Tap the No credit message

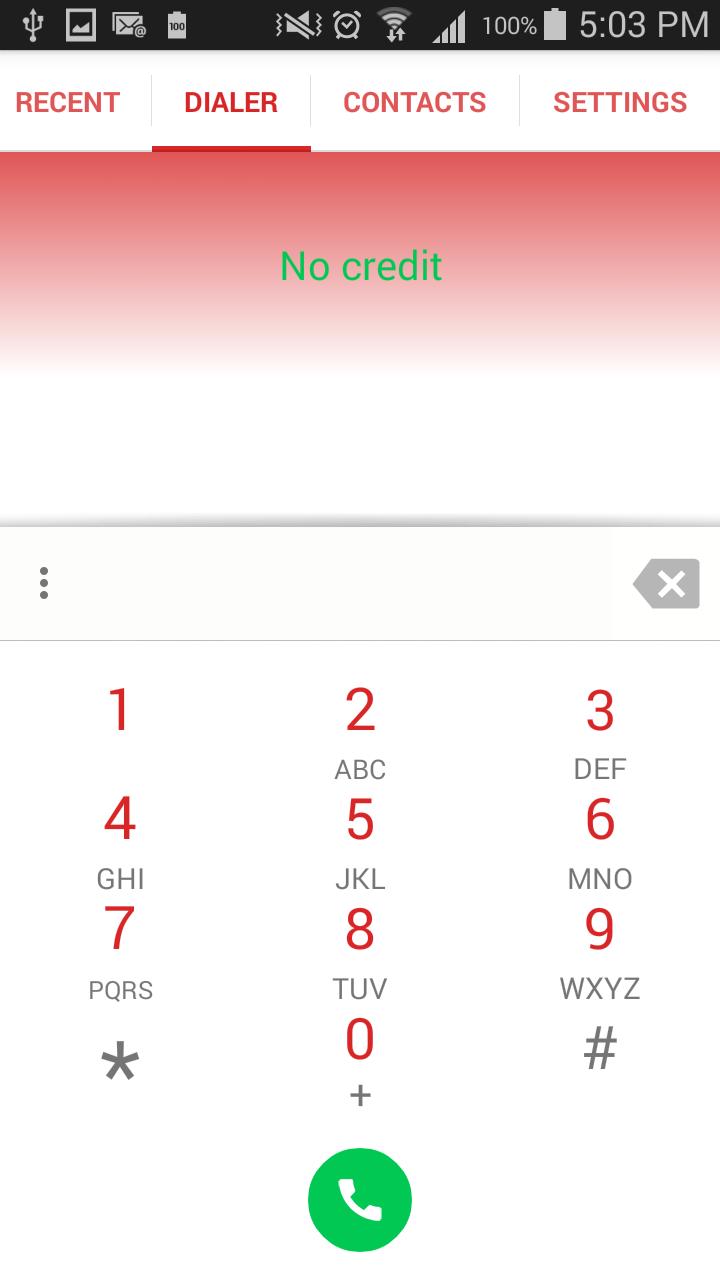point(360,267)
